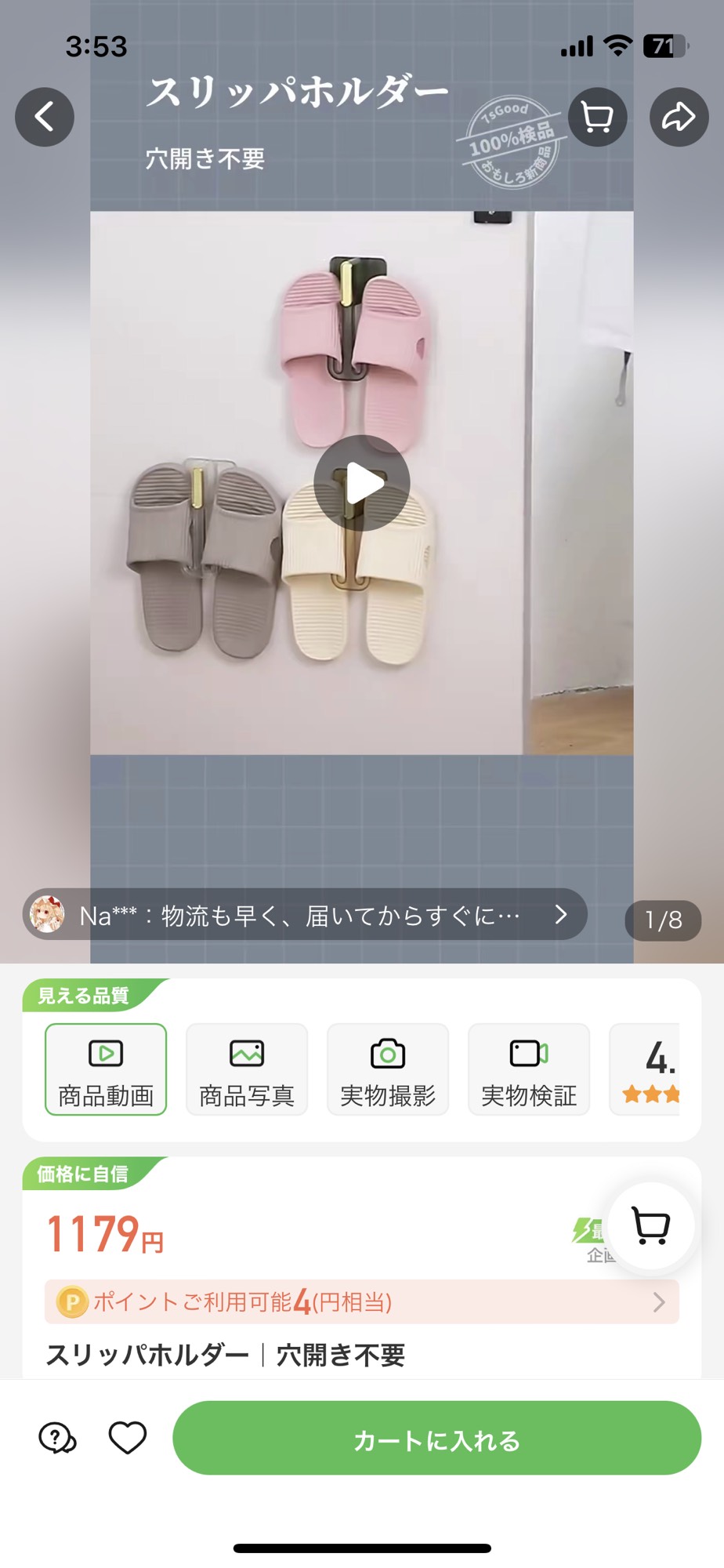Open the points usage banner
Image resolution: width=724 pixels, height=1568 pixels.
click(x=362, y=1302)
